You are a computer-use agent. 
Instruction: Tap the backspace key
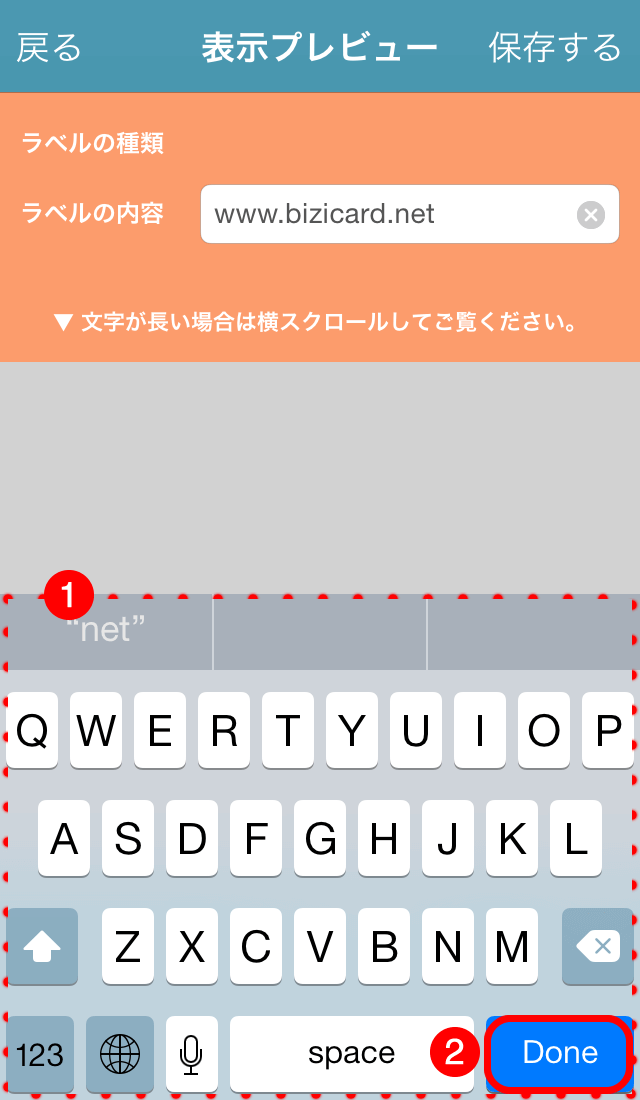pos(598,946)
